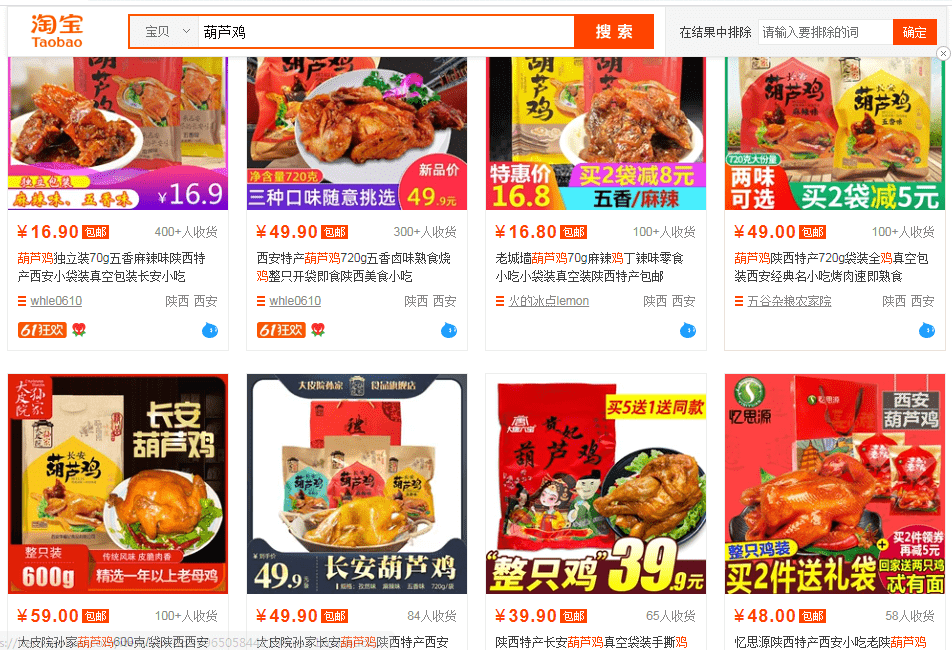Open the 忆思源 买2件送礼袋 product image

[x=835, y=484]
